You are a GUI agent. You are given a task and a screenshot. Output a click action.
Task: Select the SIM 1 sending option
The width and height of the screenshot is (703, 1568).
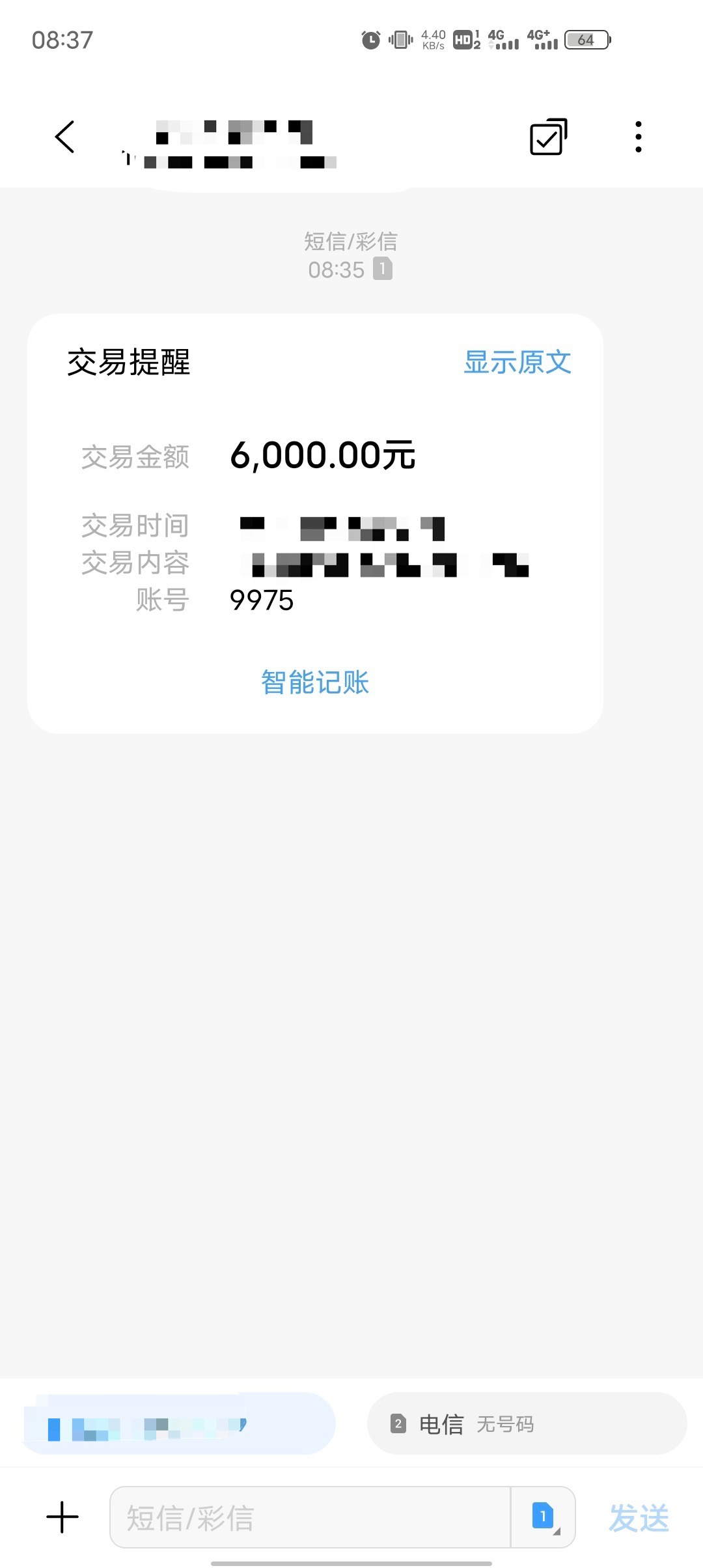179,1424
